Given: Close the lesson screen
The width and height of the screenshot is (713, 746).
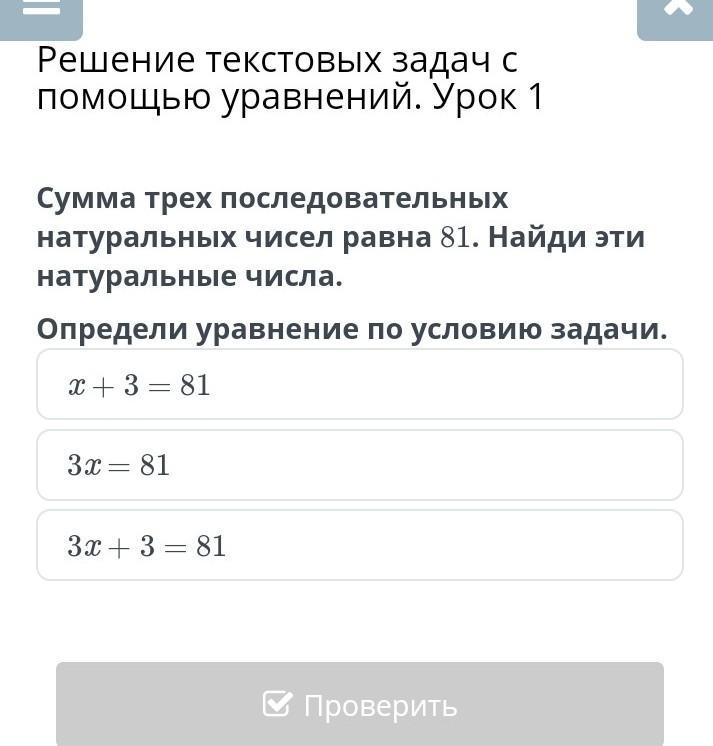Looking at the screenshot, I should tap(677, 10).
